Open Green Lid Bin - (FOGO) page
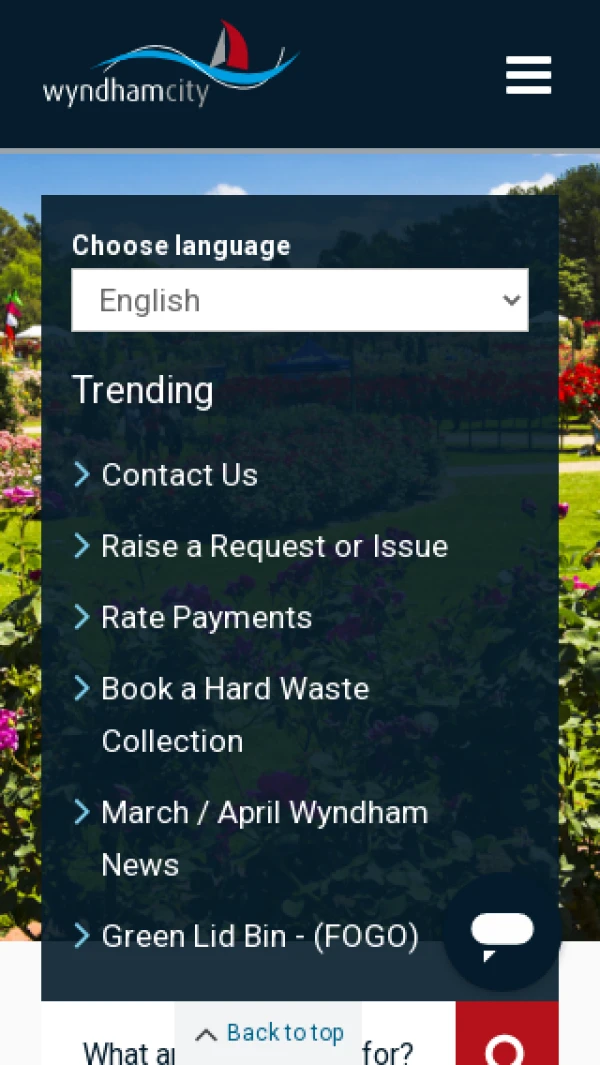600x1065 pixels. pyautogui.click(x=259, y=936)
